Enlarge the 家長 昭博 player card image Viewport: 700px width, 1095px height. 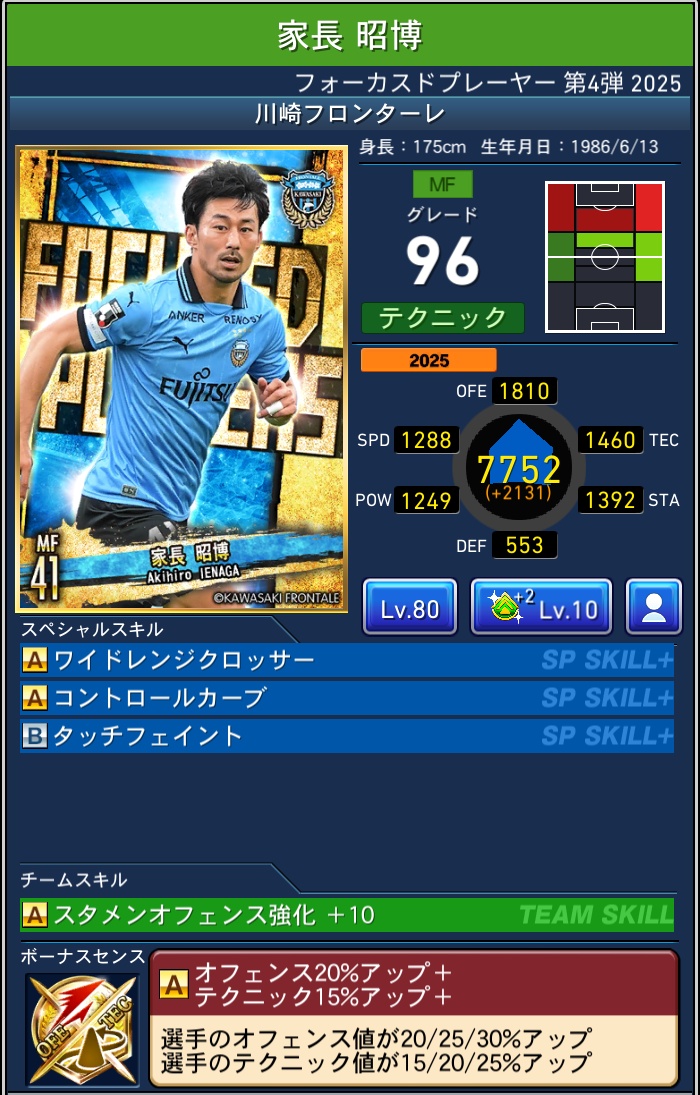(182, 379)
